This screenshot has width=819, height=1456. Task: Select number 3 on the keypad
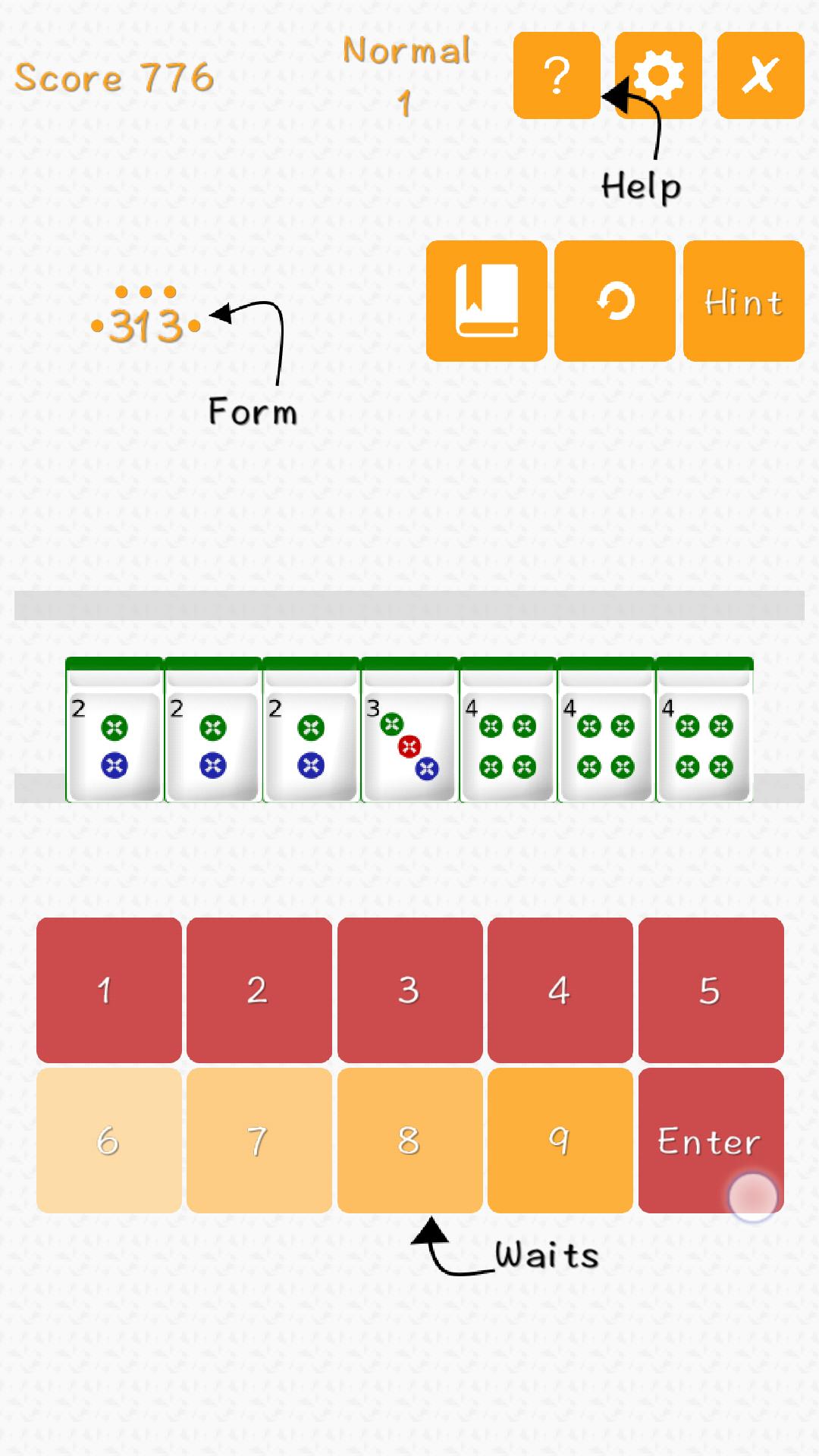(x=409, y=988)
